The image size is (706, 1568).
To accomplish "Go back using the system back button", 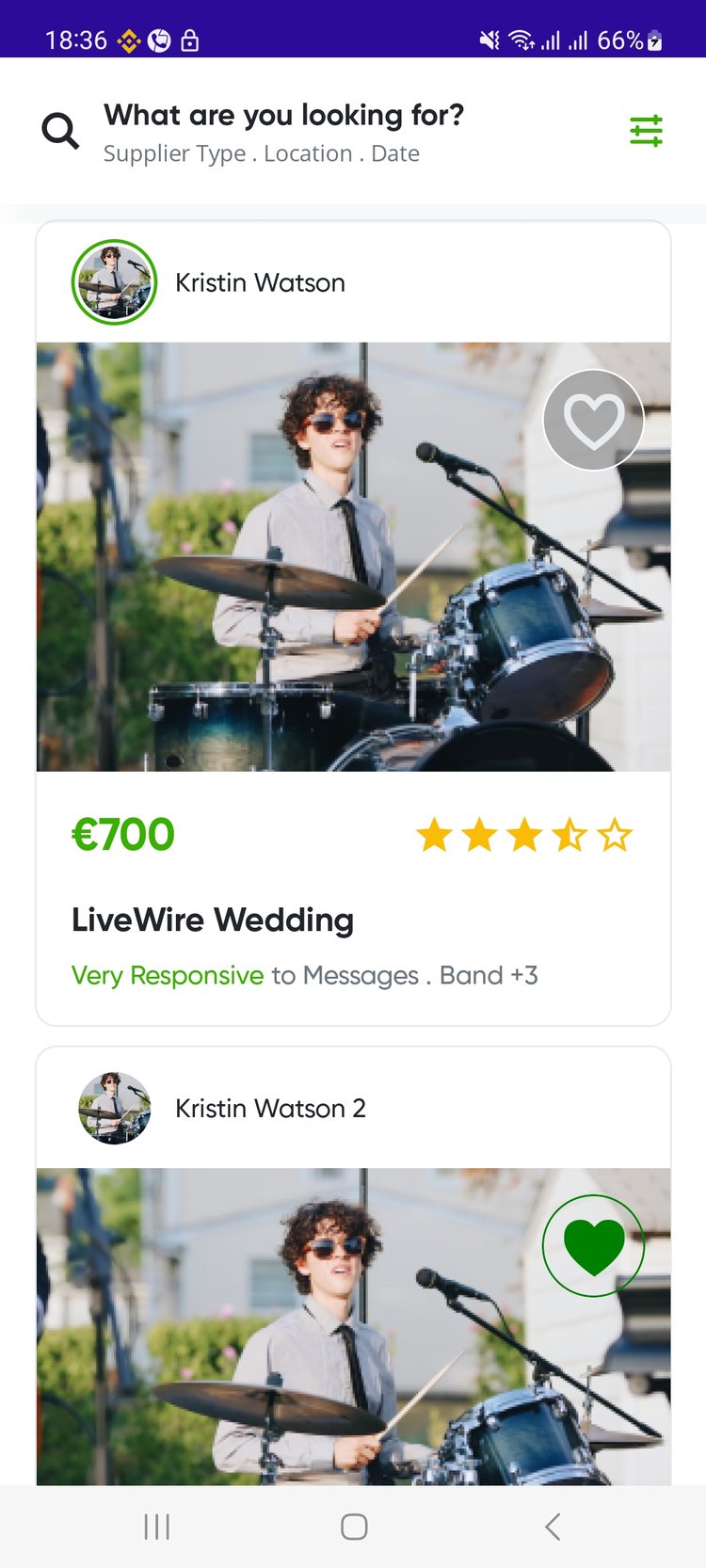I will [x=553, y=1527].
